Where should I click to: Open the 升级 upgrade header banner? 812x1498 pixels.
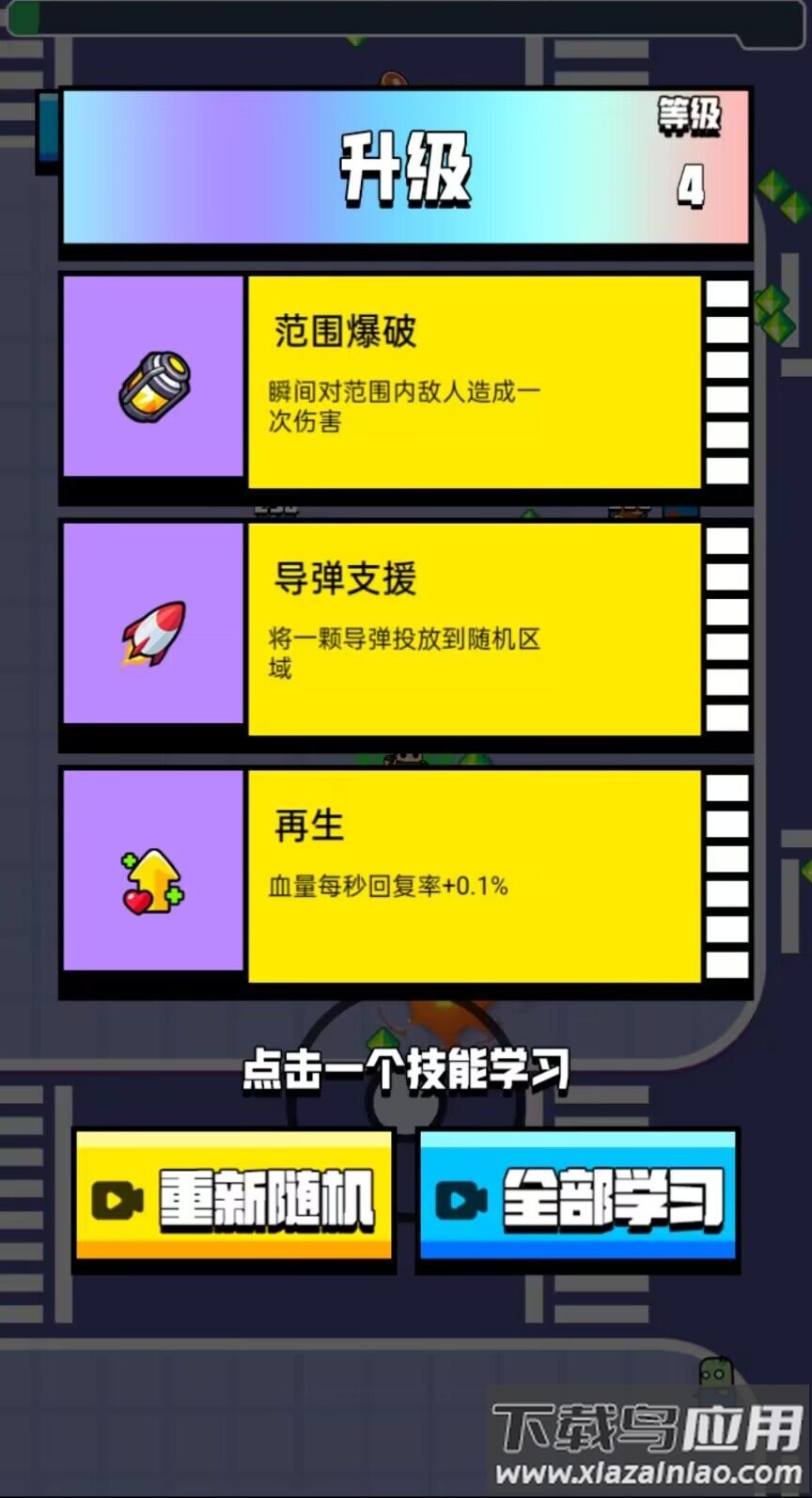(x=404, y=169)
